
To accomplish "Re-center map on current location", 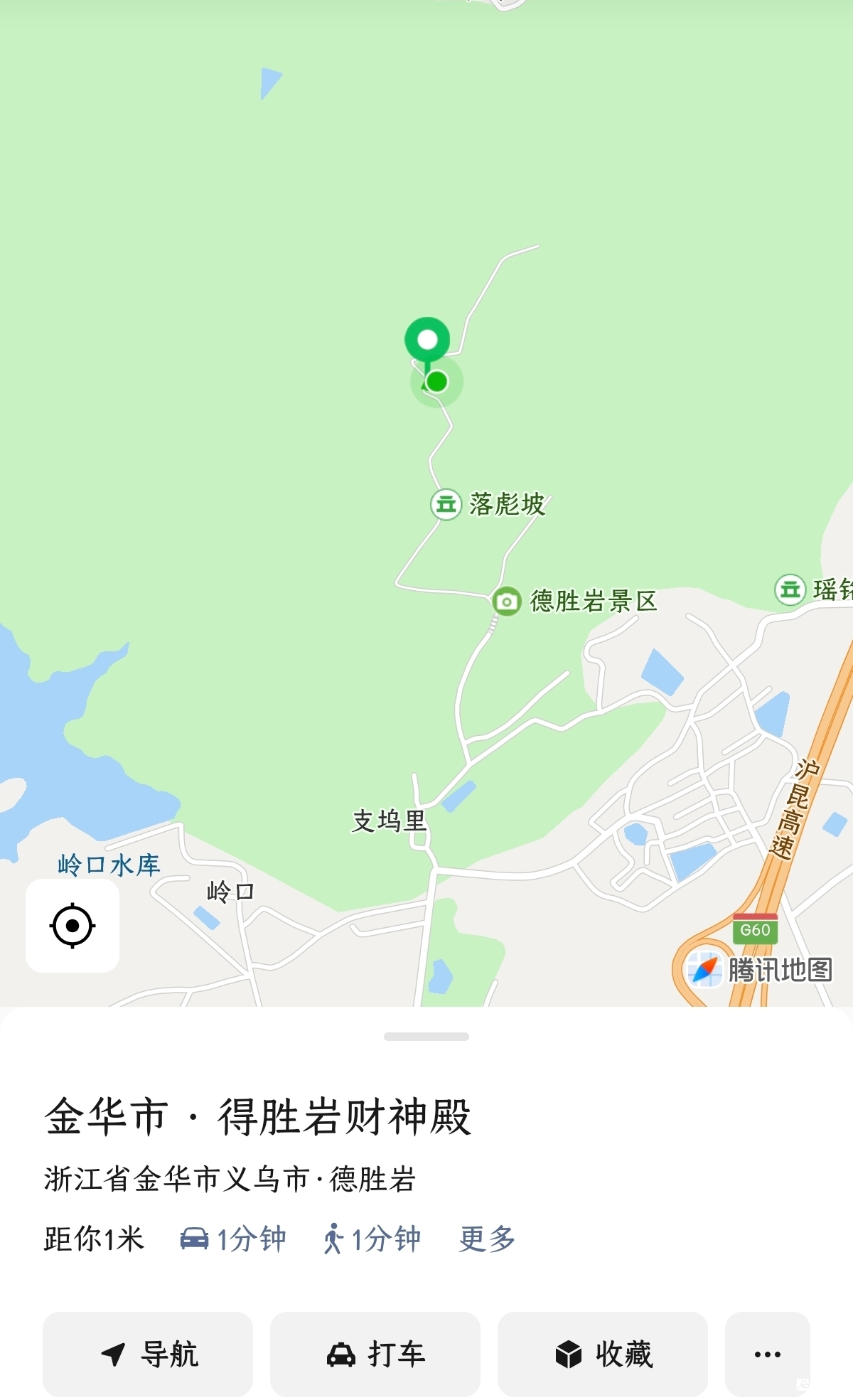I will click(73, 926).
